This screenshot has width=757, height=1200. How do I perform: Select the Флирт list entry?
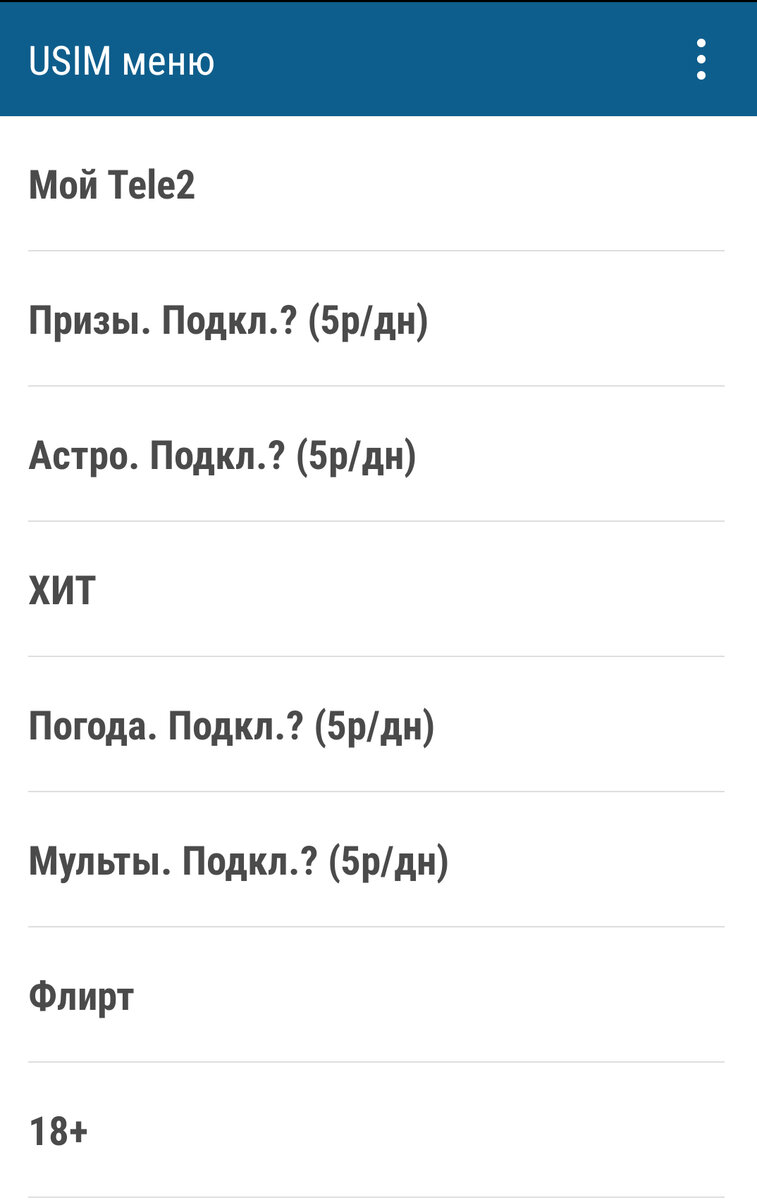click(x=378, y=997)
